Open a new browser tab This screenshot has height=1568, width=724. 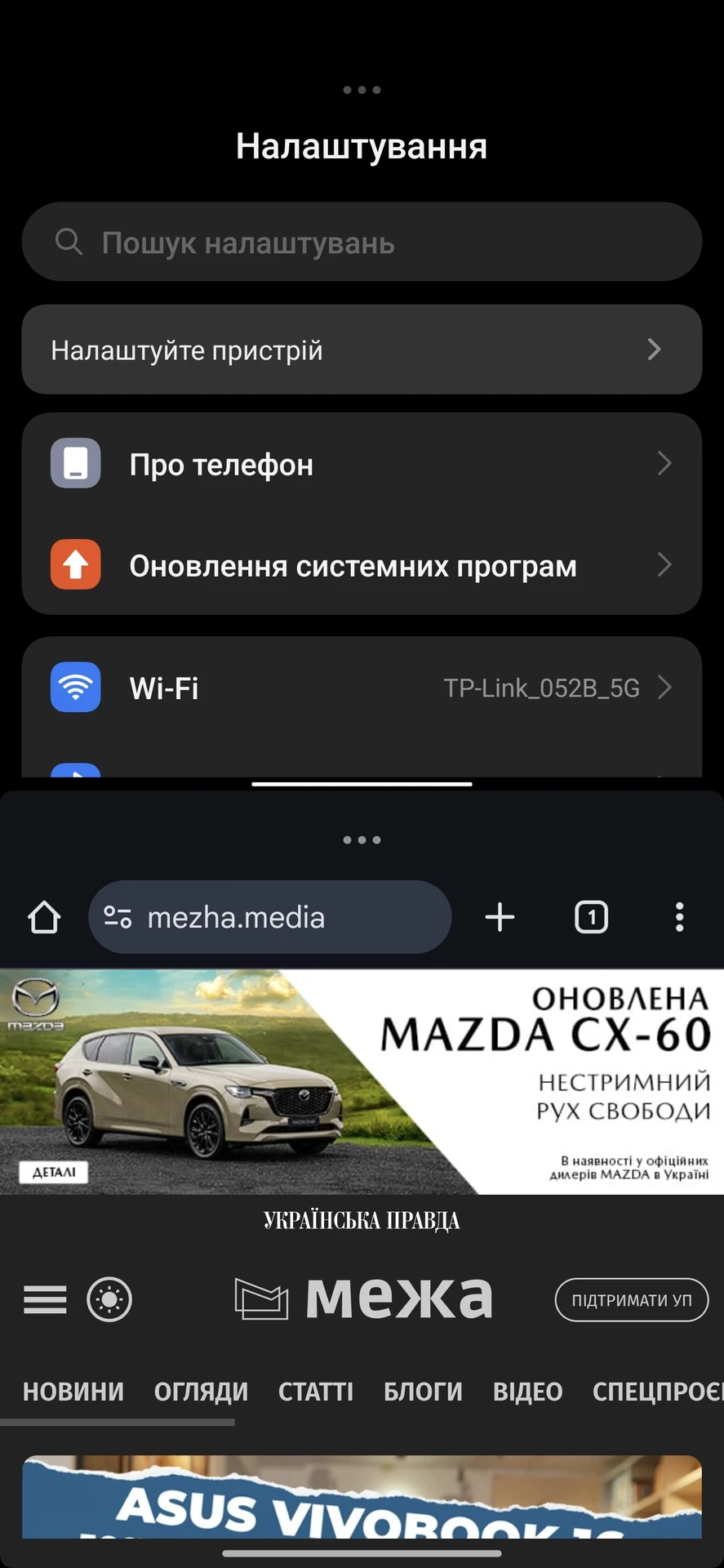500,917
